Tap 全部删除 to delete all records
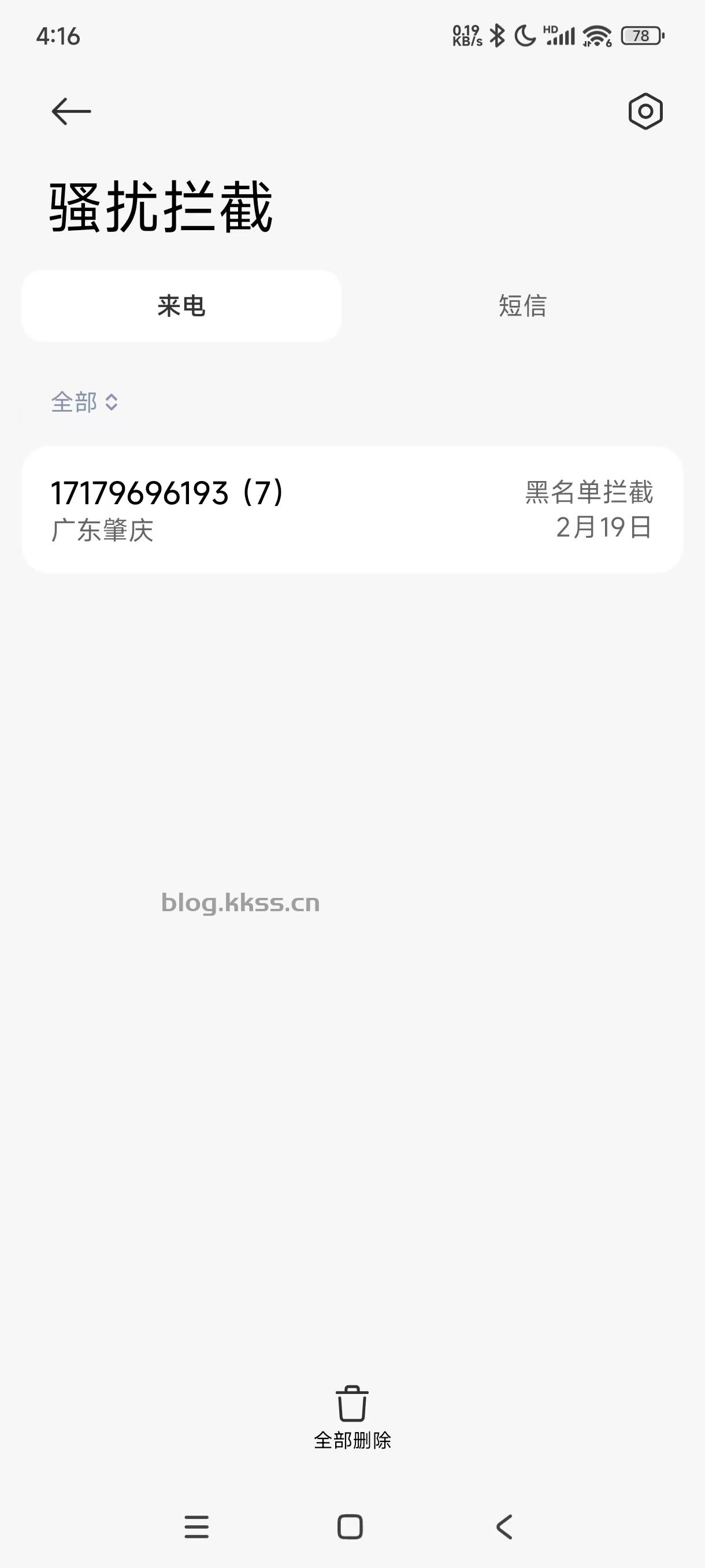This screenshot has width=705, height=1568. (x=352, y=1418)
